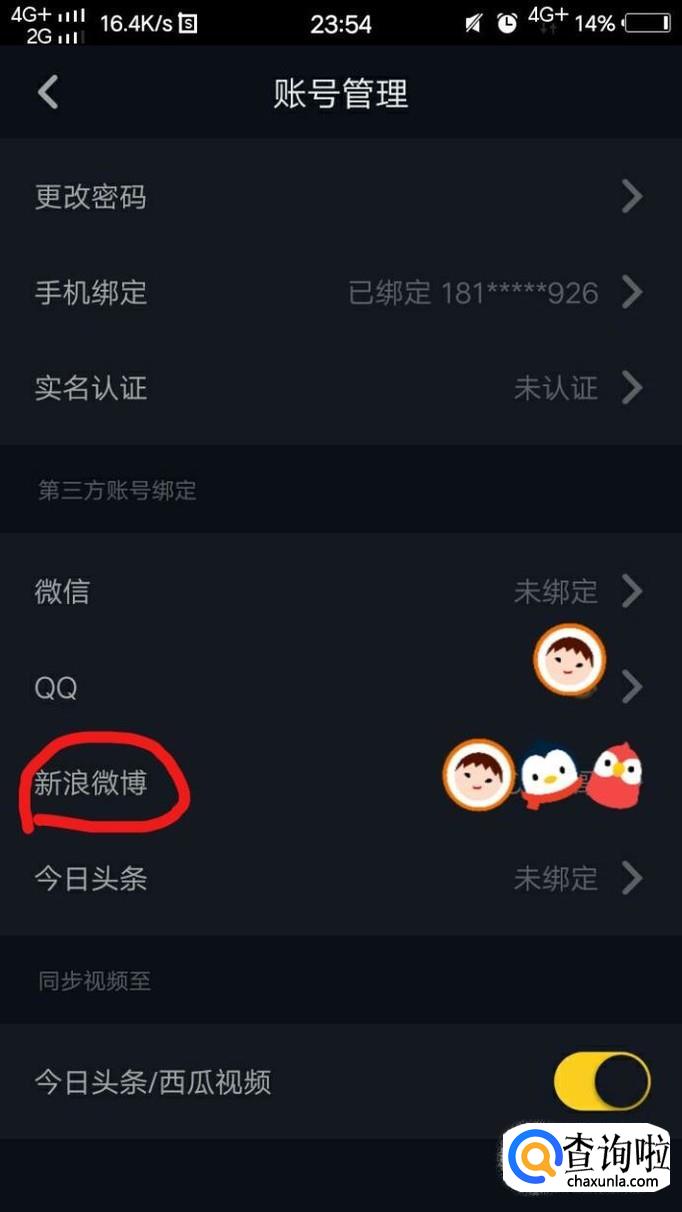Image resolution: width=682 pixels, height=1212 pixels.
Task: Bind 今日头条 account
Action: click(x=340, y=879)
